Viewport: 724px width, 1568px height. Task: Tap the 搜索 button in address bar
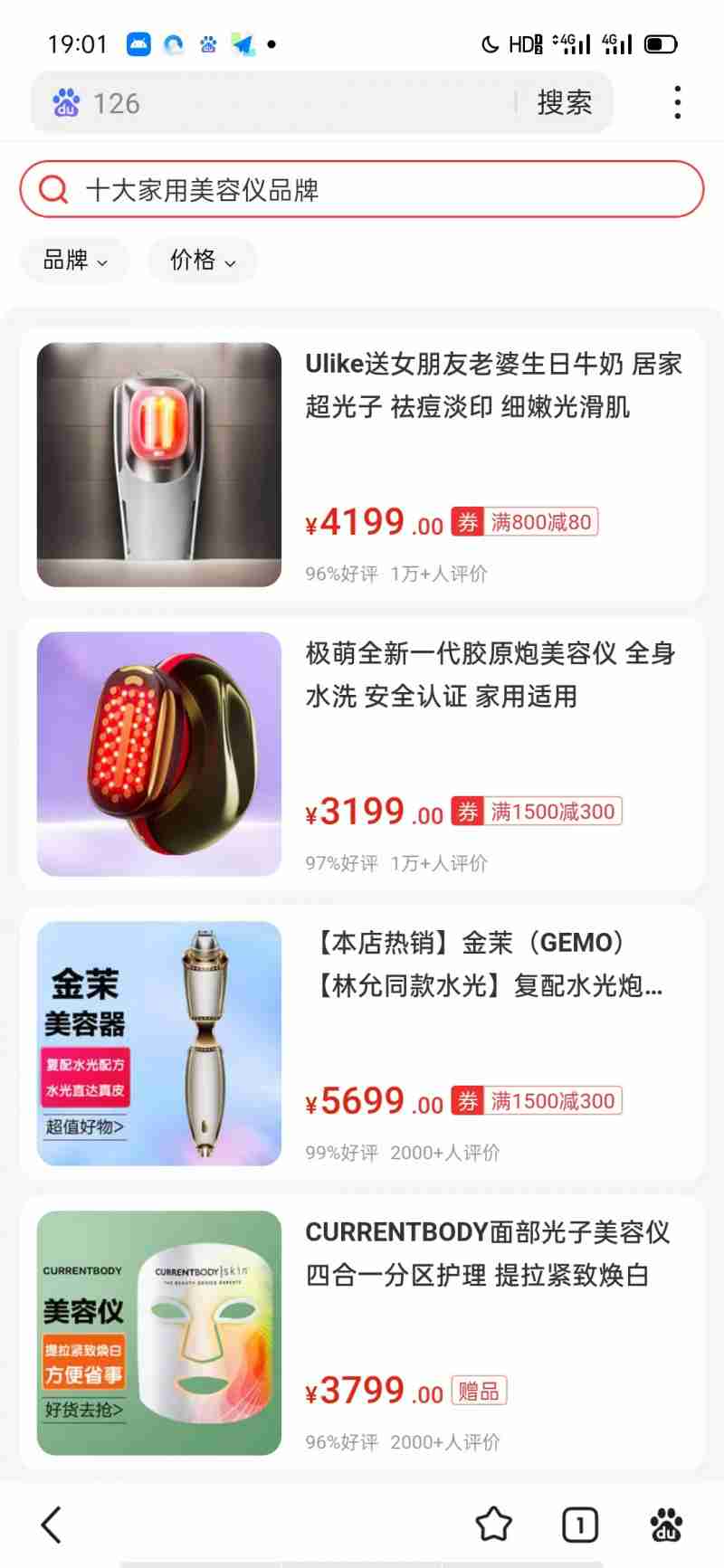(x=565, y=103)
